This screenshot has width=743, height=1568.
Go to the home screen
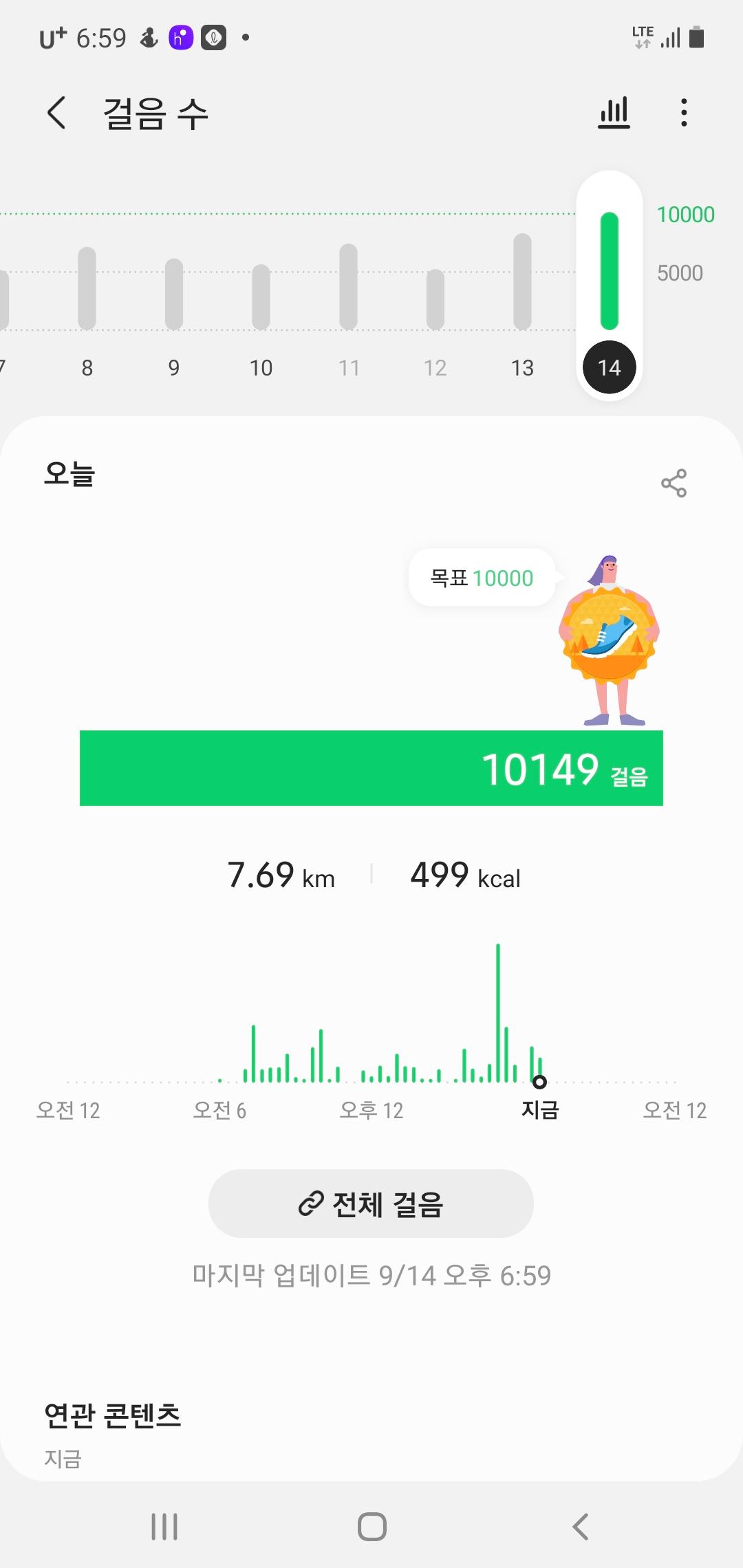[x=371, y=1527]
